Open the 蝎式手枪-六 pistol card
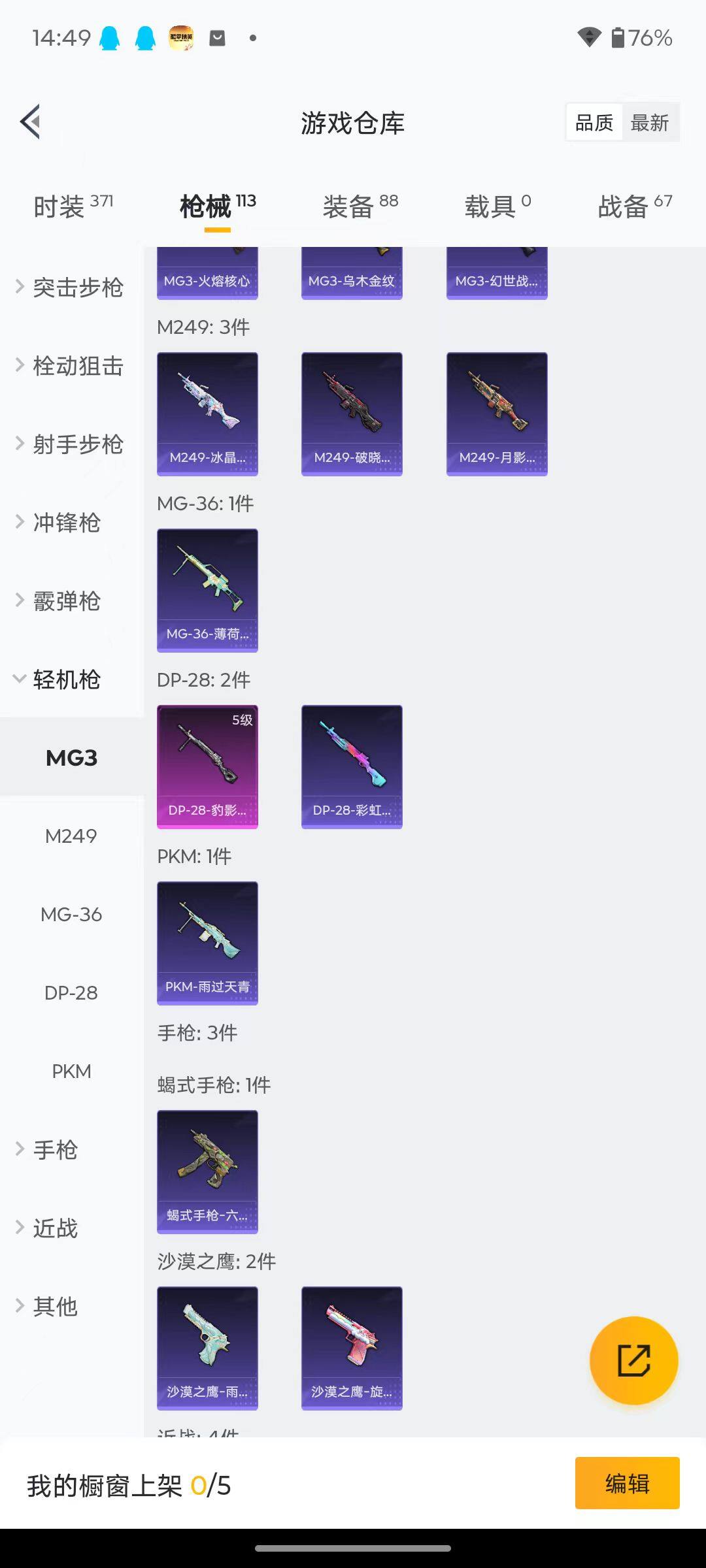 (x=207, y=1171)
